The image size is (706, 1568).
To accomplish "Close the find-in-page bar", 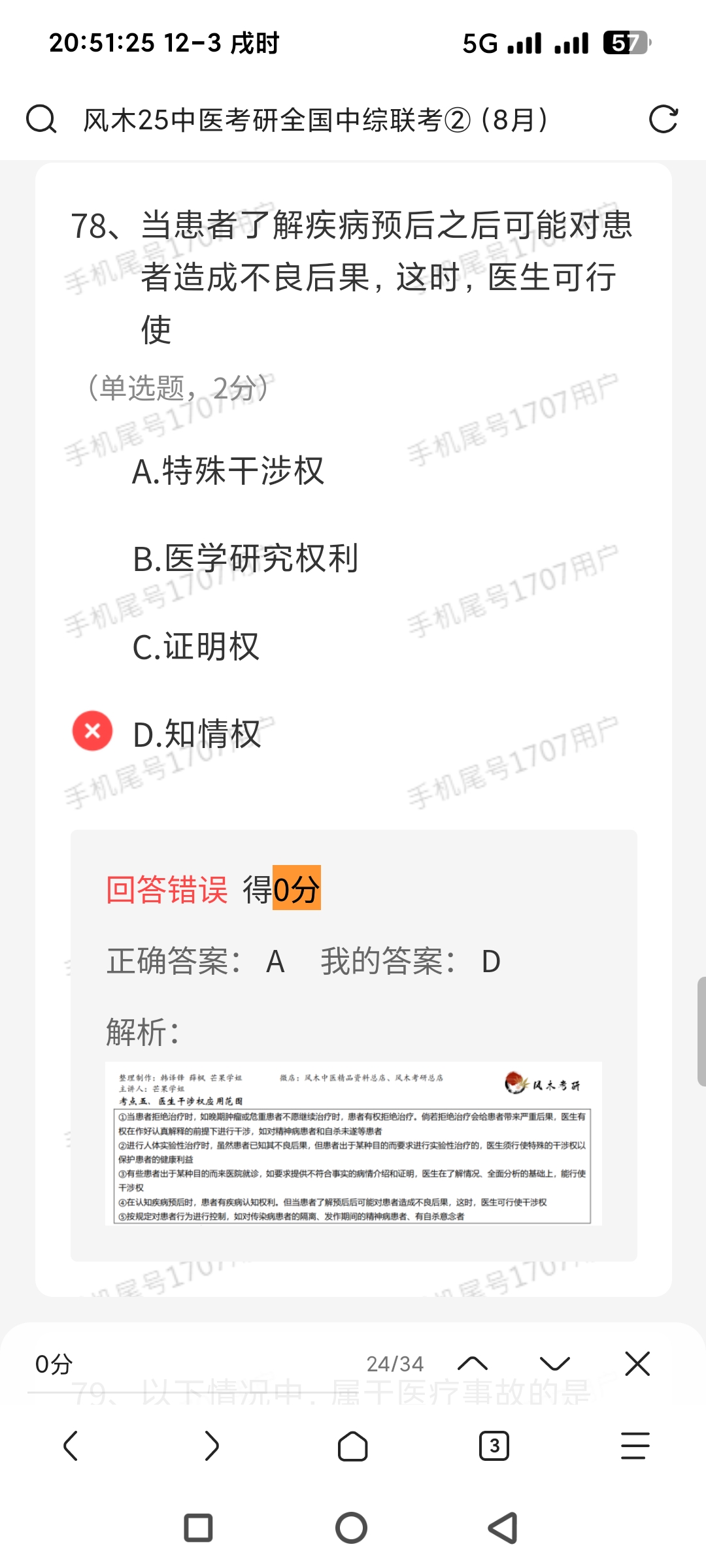I will tap(637, 1364).
